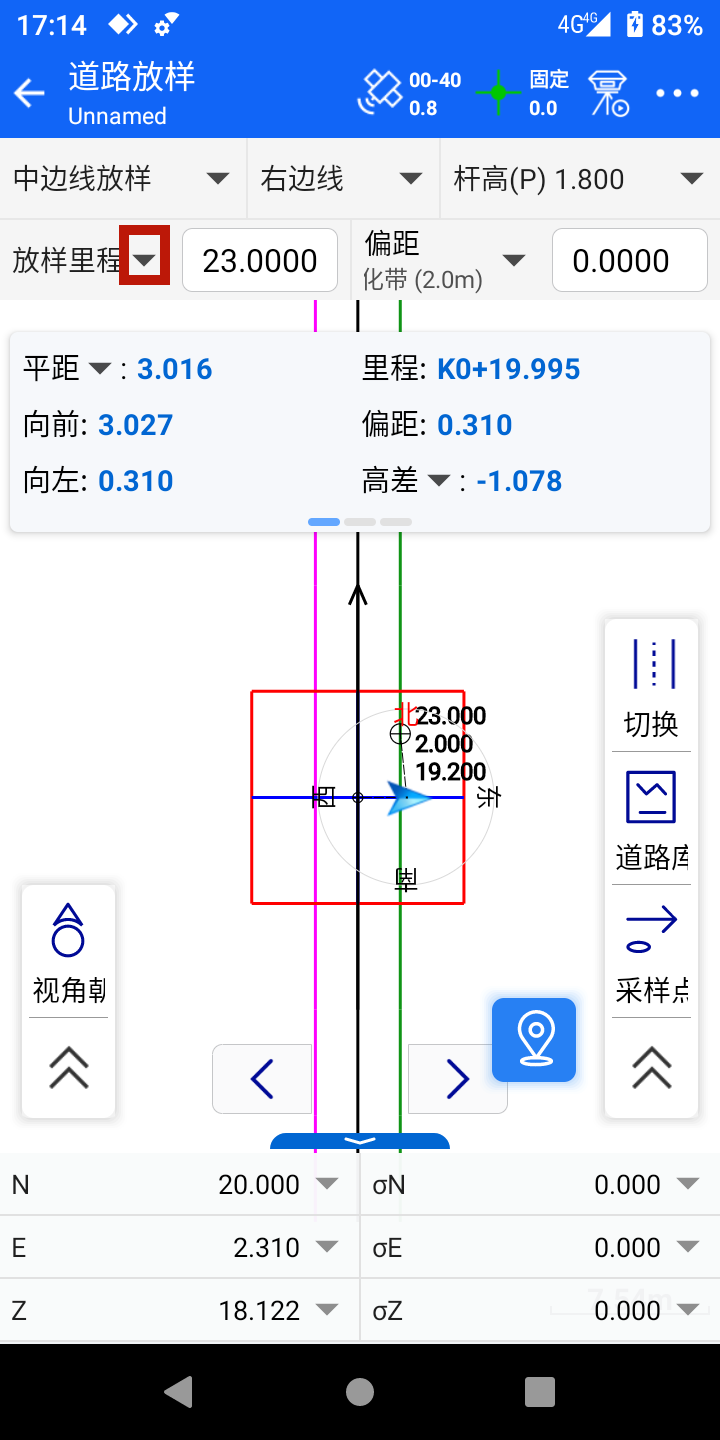The image size is (720, 1440).
Task: Expand the 右边线 dropdown
Action: pyautogui.click(x=343, y=179)
